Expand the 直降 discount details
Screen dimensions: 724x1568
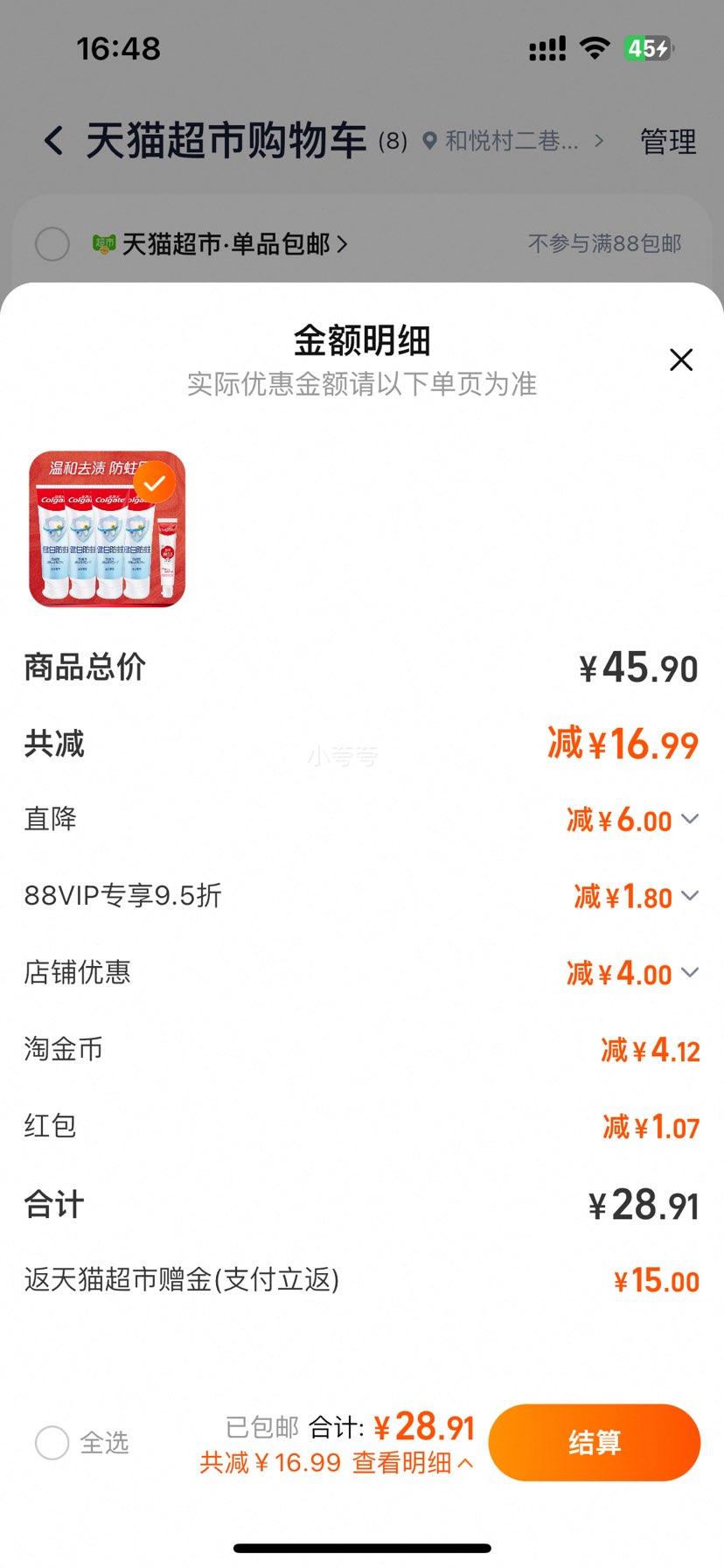[689, 820]
